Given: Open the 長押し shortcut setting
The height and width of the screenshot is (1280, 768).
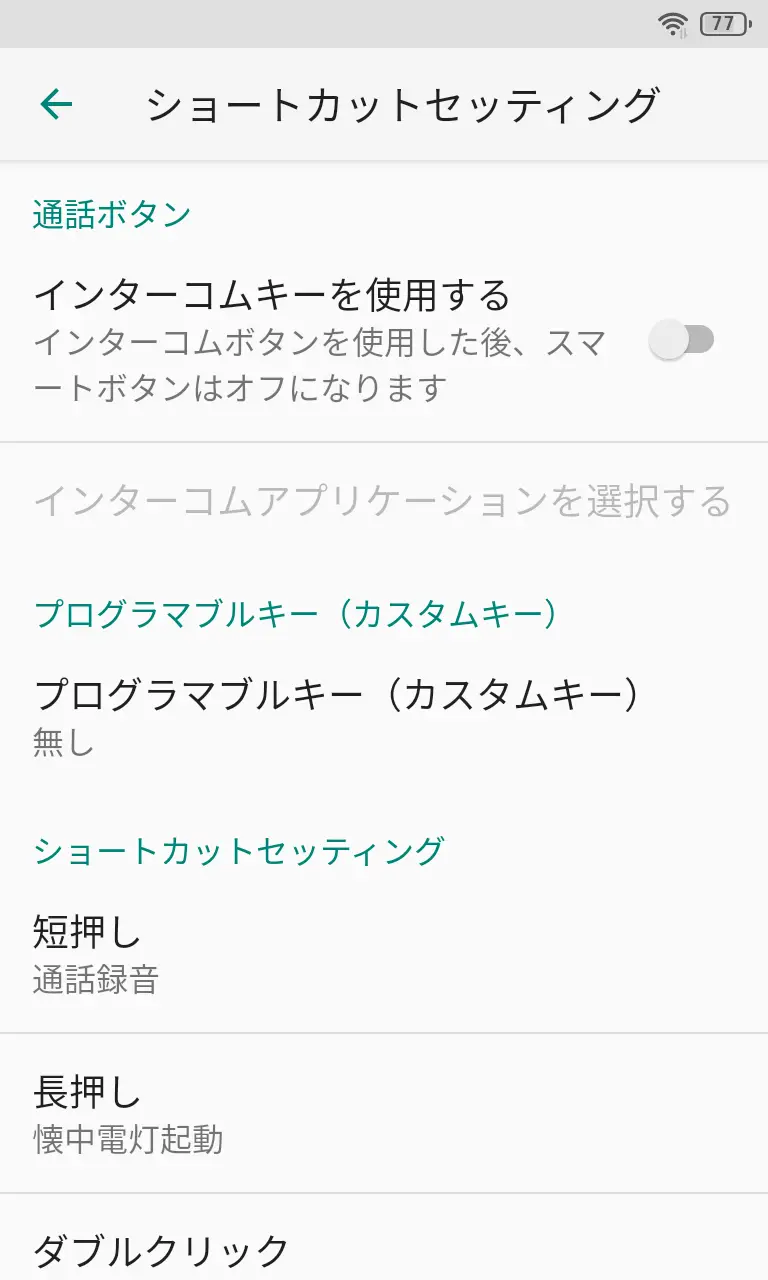Looking at the screenshot, I should pos(384,1113).
